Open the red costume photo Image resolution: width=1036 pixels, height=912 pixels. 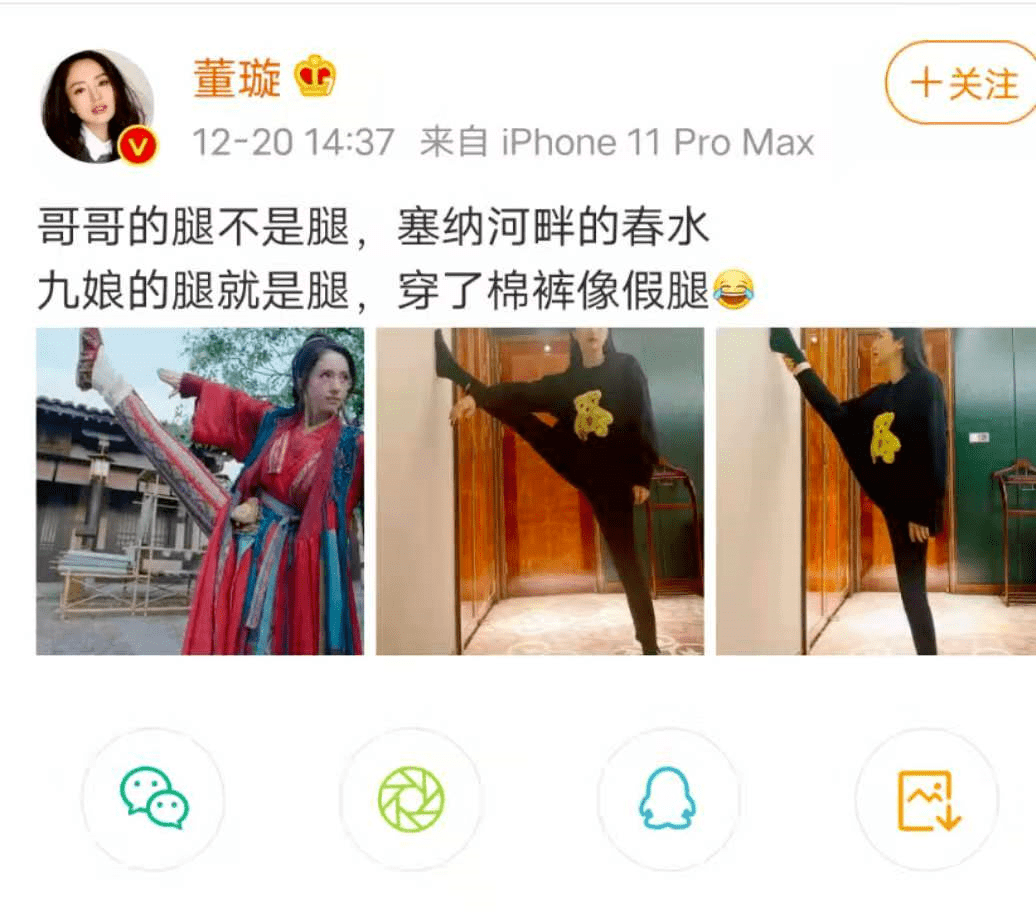[200, 491]
